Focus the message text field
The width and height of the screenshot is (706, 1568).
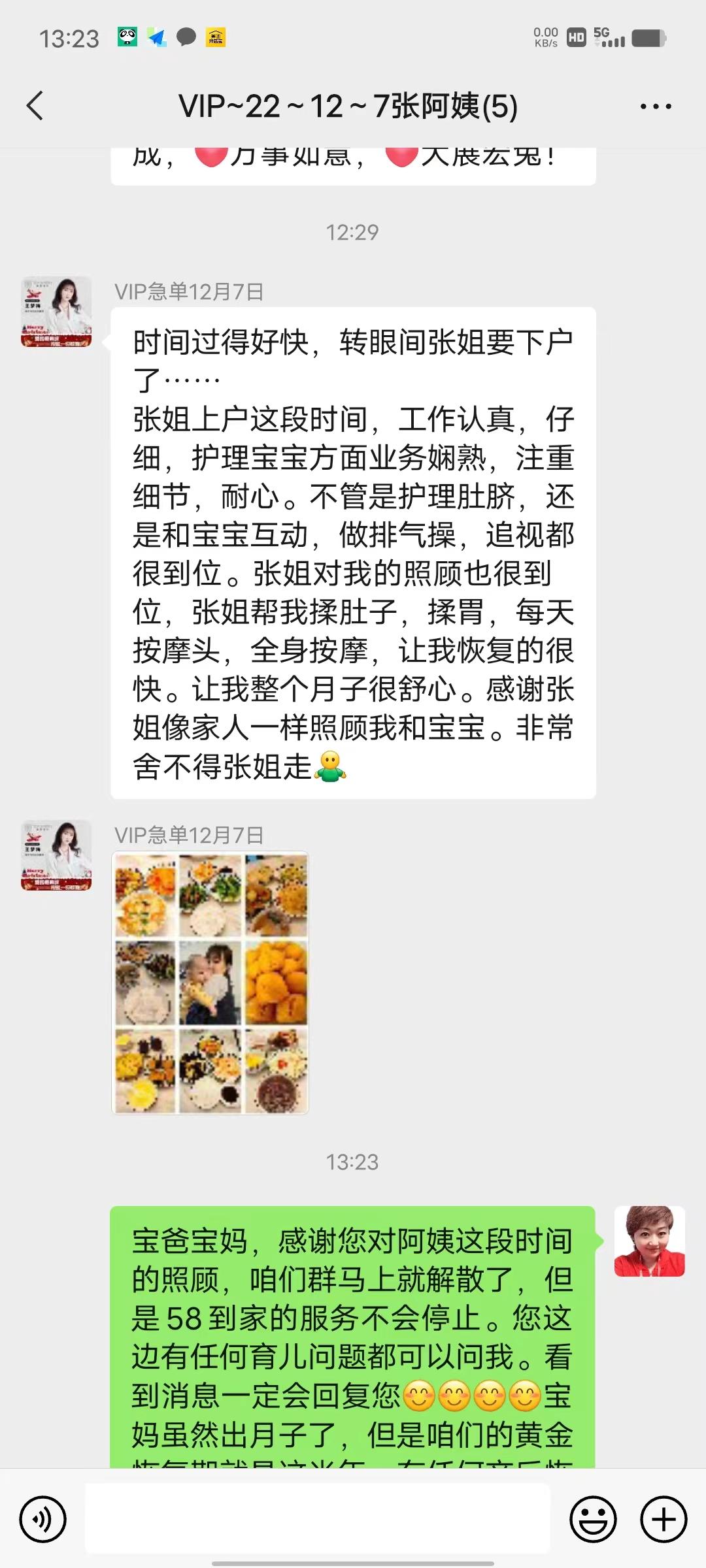pyautogui.click(x=318, y=1518)
